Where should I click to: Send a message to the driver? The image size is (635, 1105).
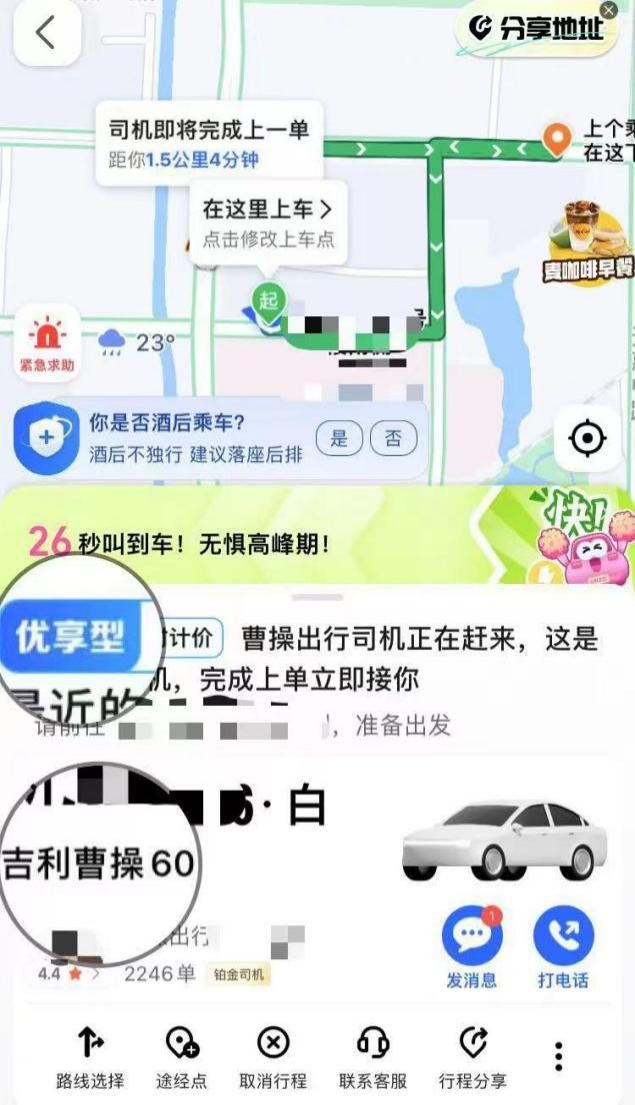(471, 949)
